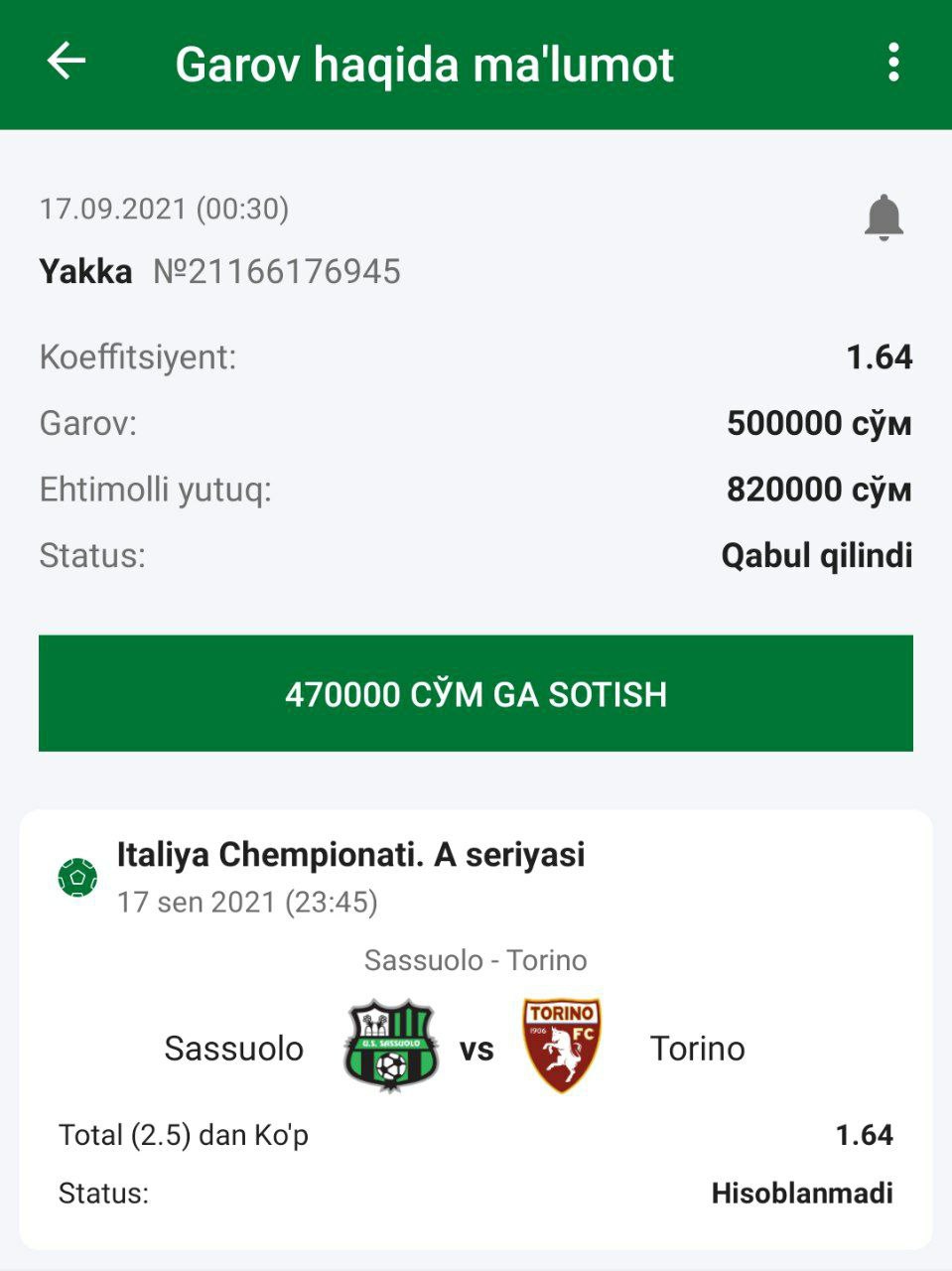Sell the bet for 470000 so'm
The image size is (952, 1271).
coord(476,693)
